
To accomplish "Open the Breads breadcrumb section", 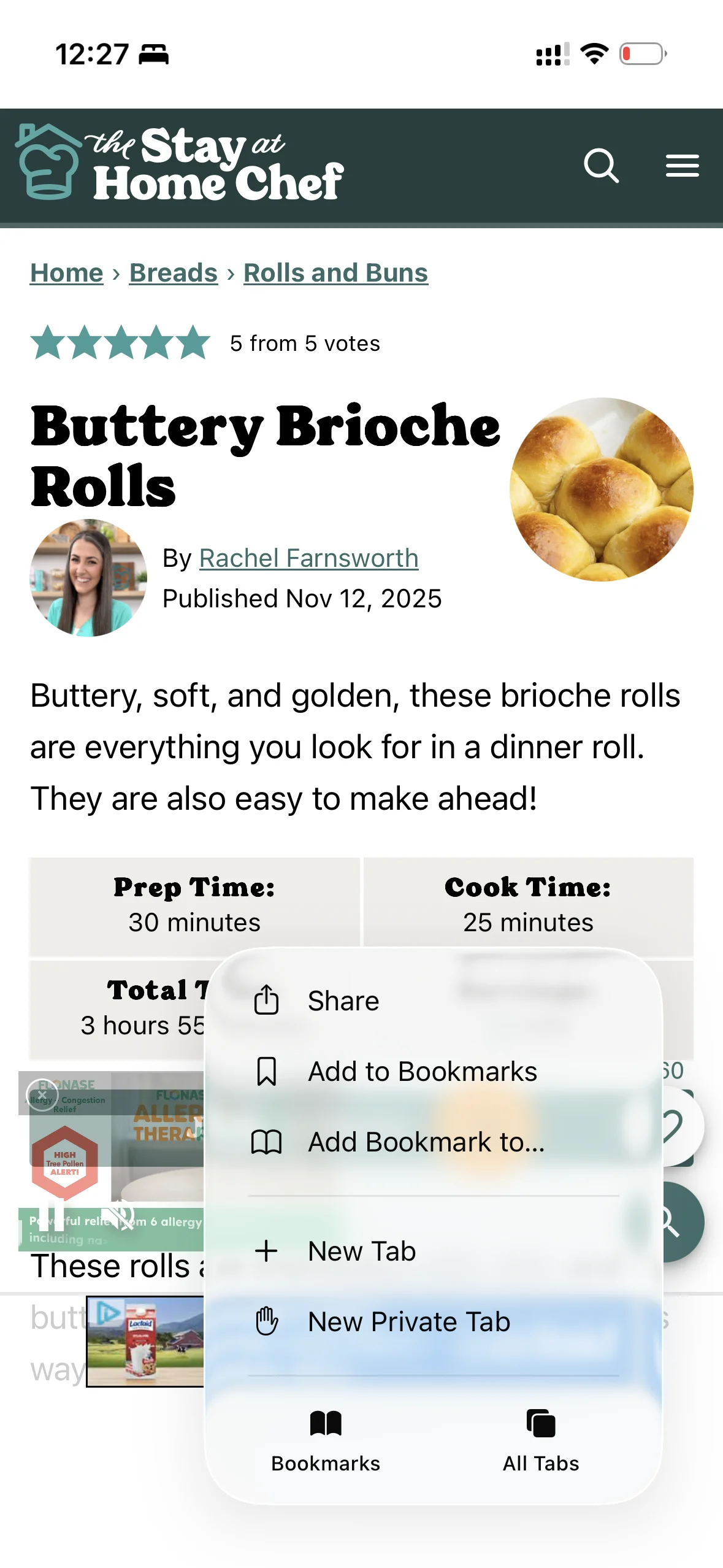I will pyautogui.click(x=173, y=272).
